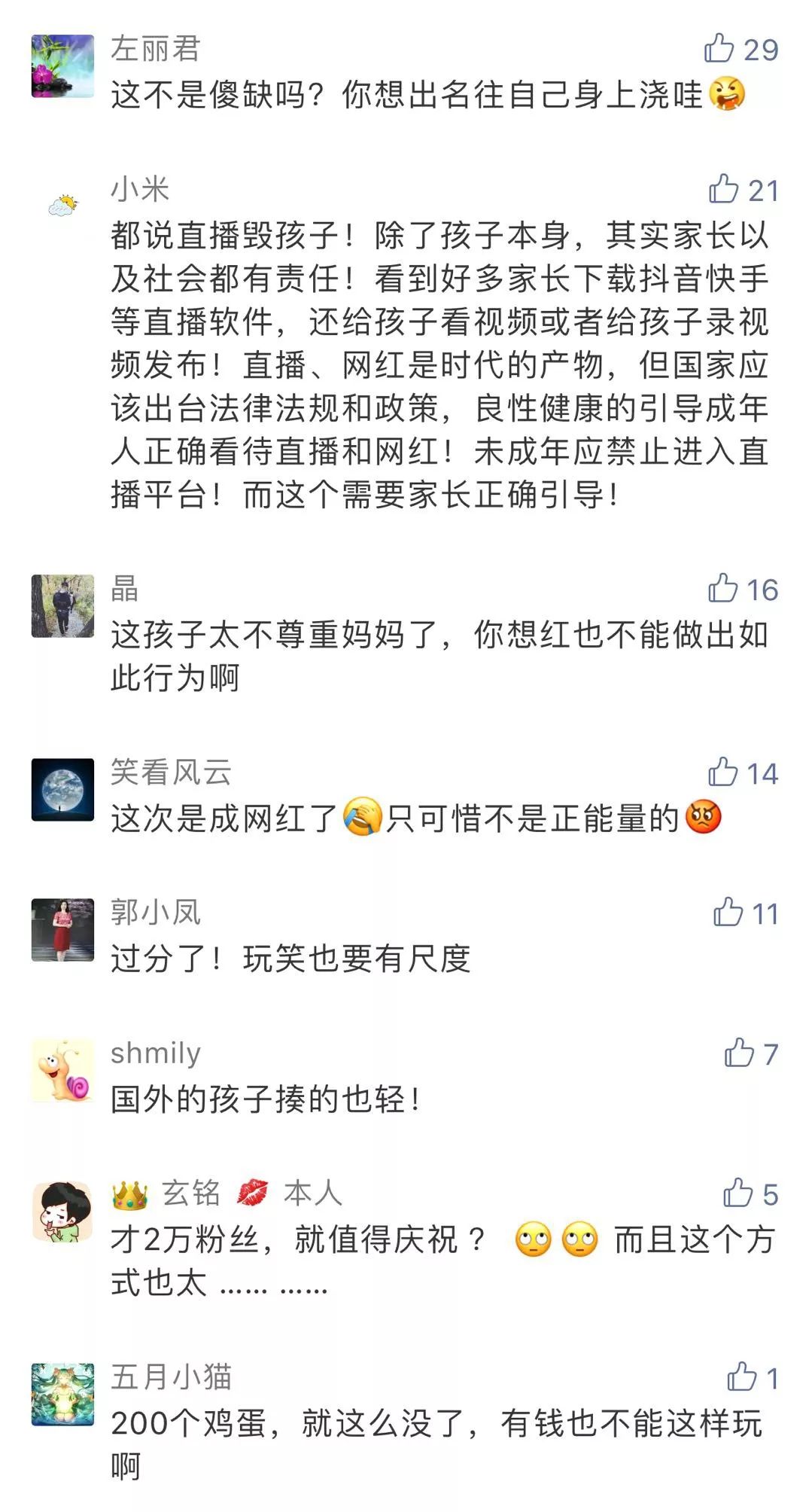Open 笑看风云's profile avatar
The image size is (812, 1512).
click(x=62, y=790)
